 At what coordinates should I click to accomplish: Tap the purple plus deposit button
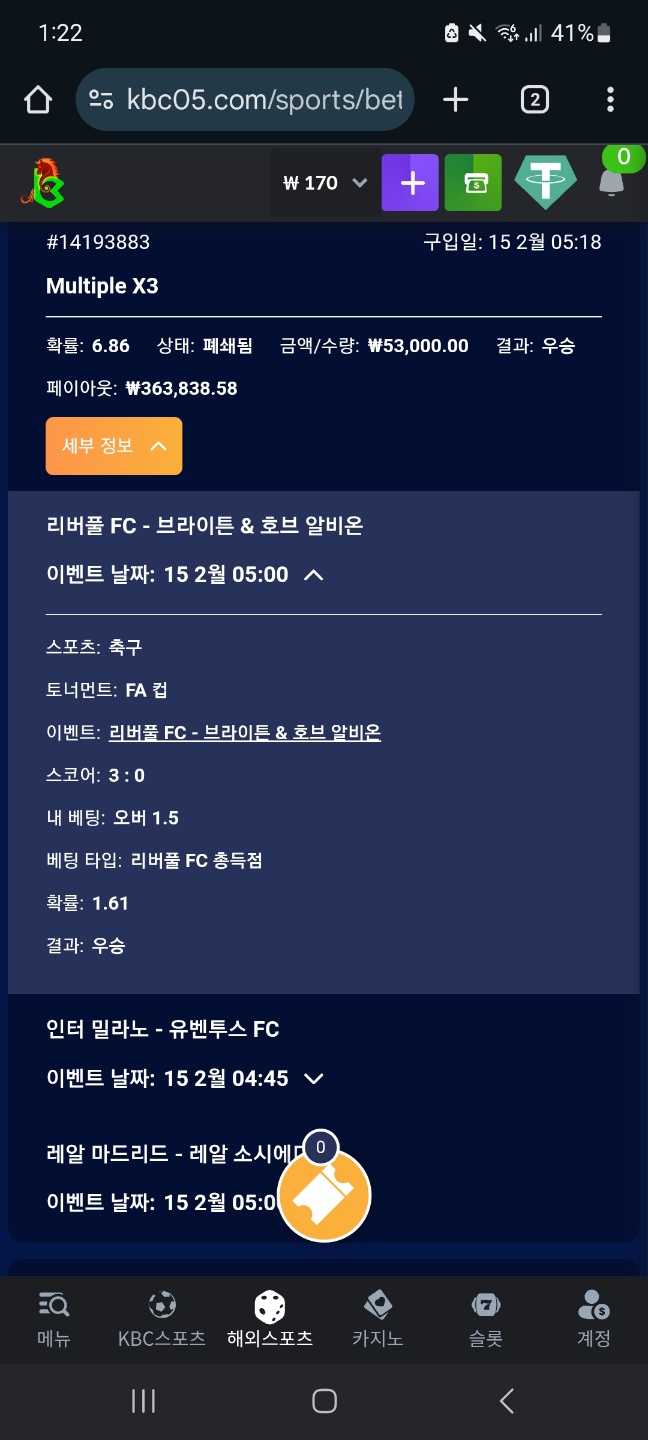410,183
